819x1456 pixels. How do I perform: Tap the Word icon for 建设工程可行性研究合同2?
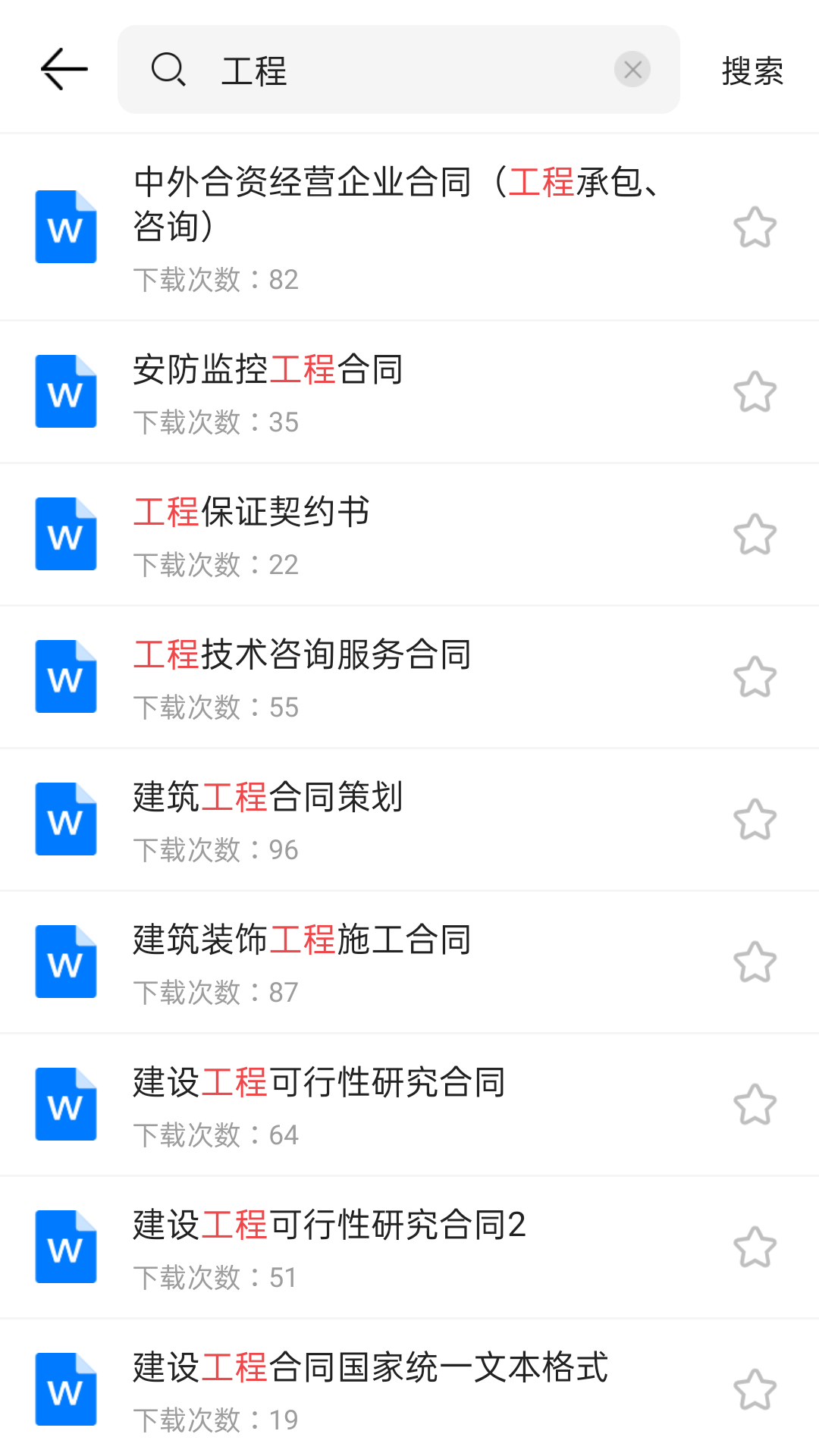(65, 1246)
